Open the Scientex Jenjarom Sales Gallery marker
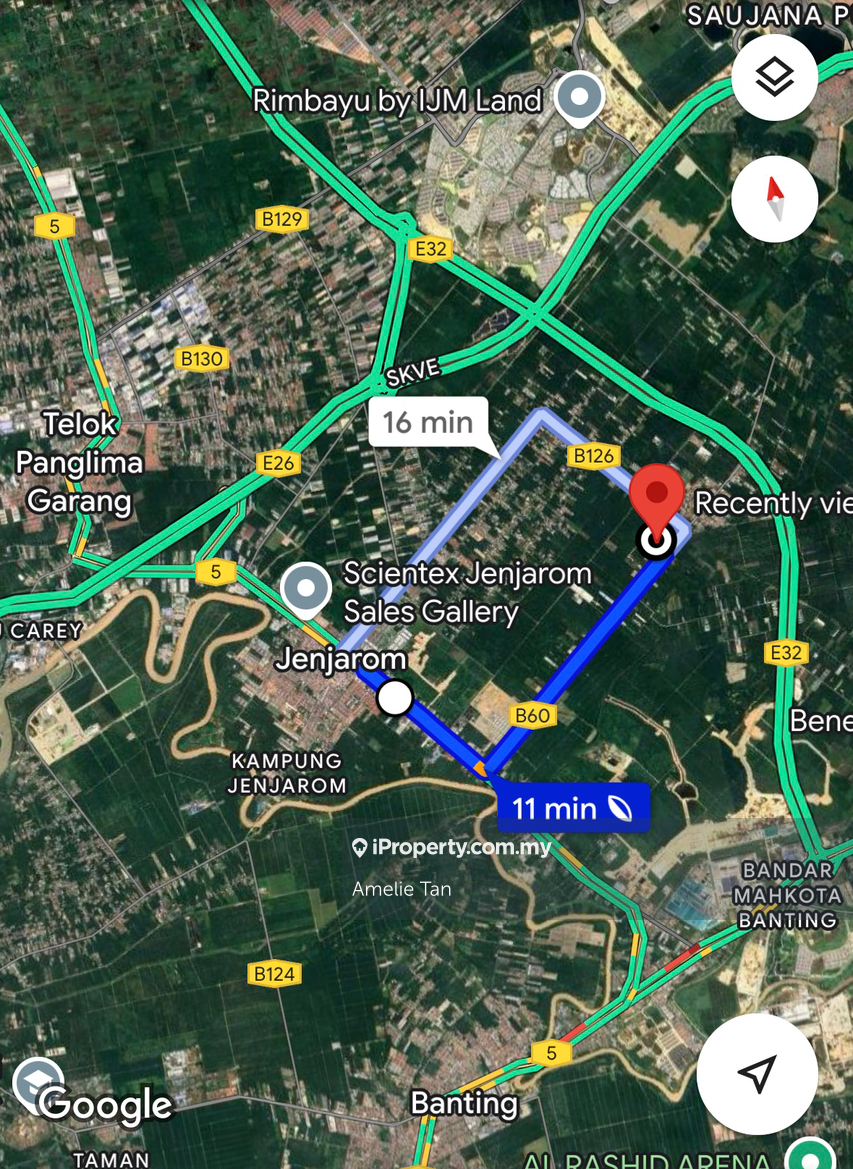853x1169 pixels. (306, 587)
